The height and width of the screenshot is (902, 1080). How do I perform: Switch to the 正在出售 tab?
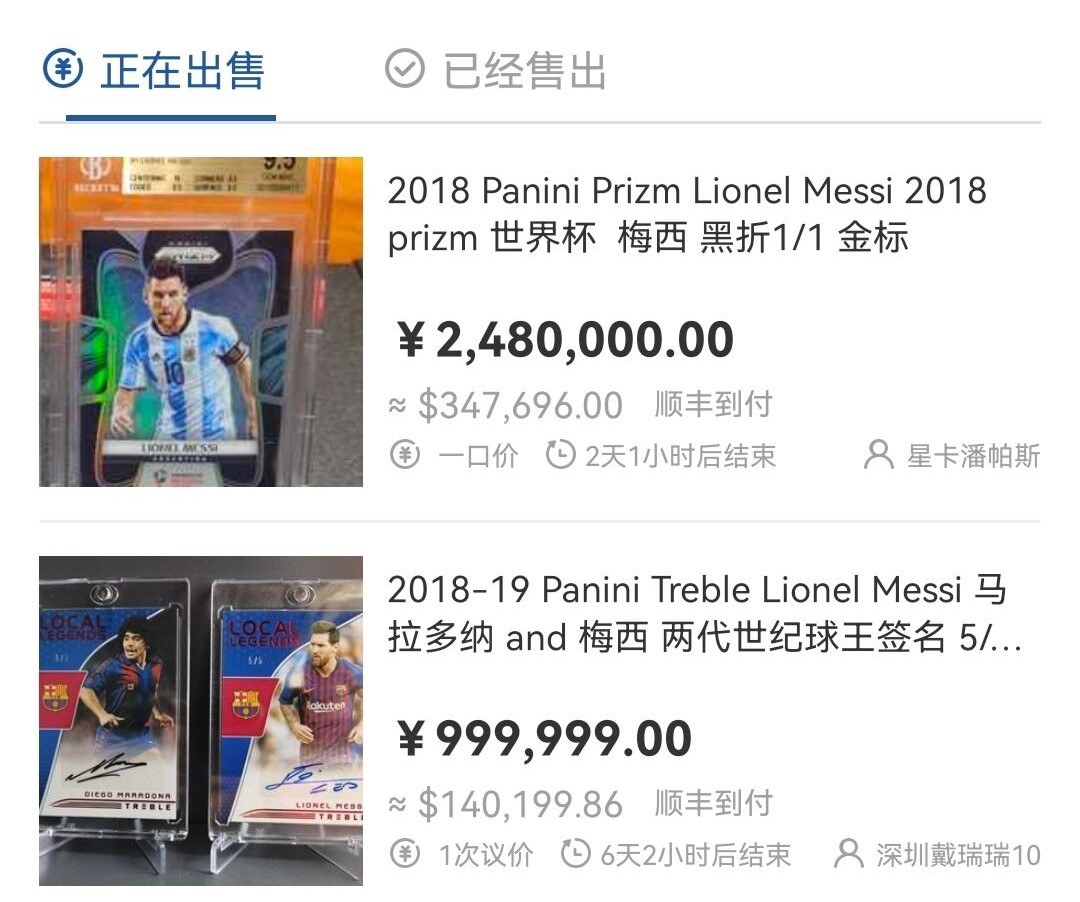(158, 72)
